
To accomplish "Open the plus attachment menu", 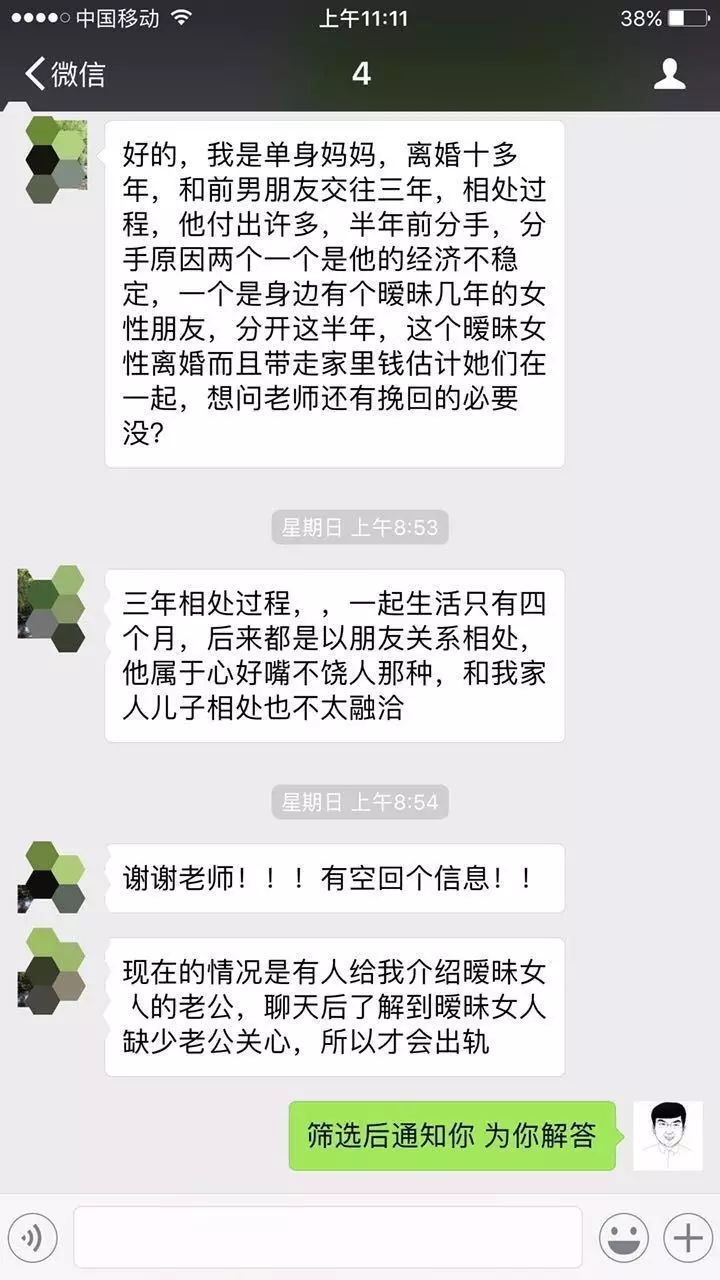I will (x=688, y=1238).
